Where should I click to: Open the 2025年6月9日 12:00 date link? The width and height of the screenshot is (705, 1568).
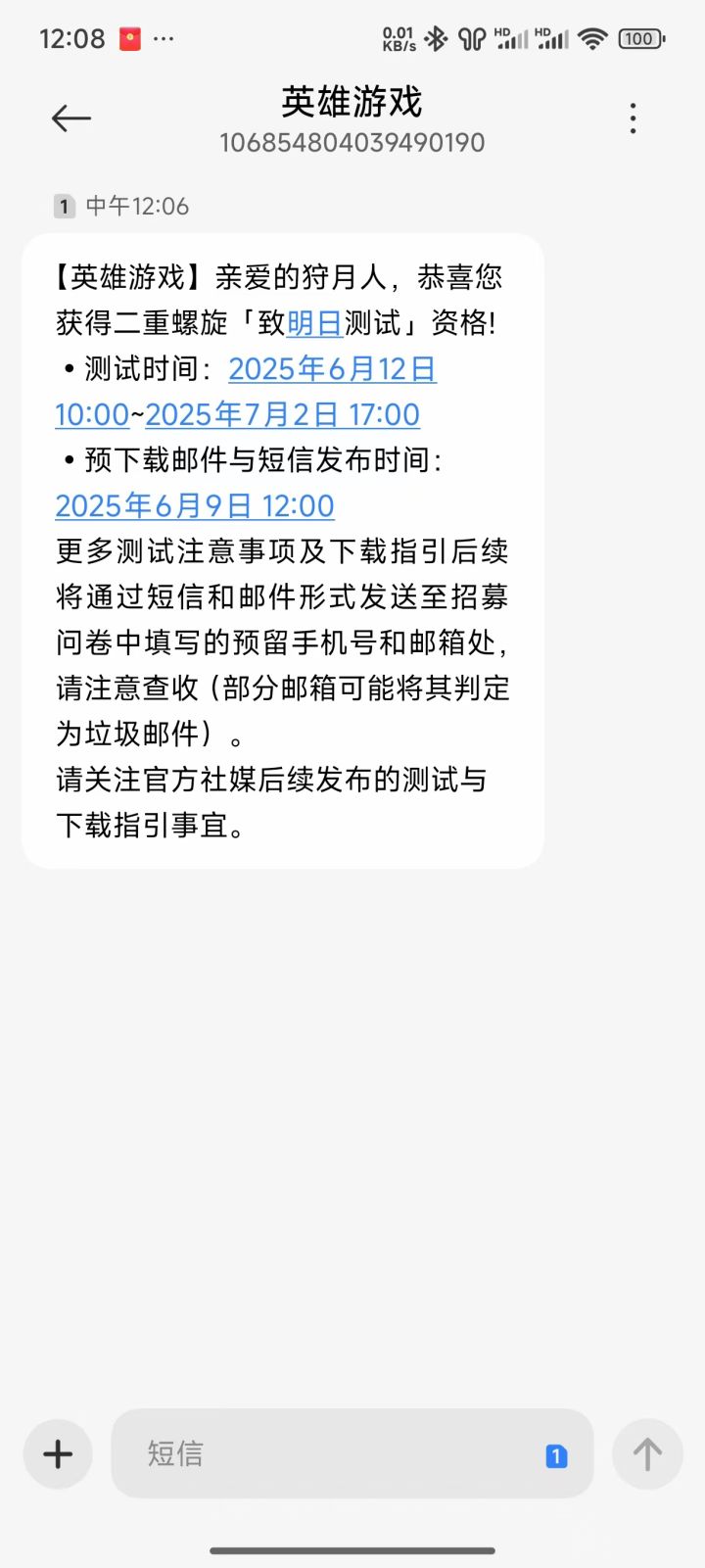coord(195,506)
